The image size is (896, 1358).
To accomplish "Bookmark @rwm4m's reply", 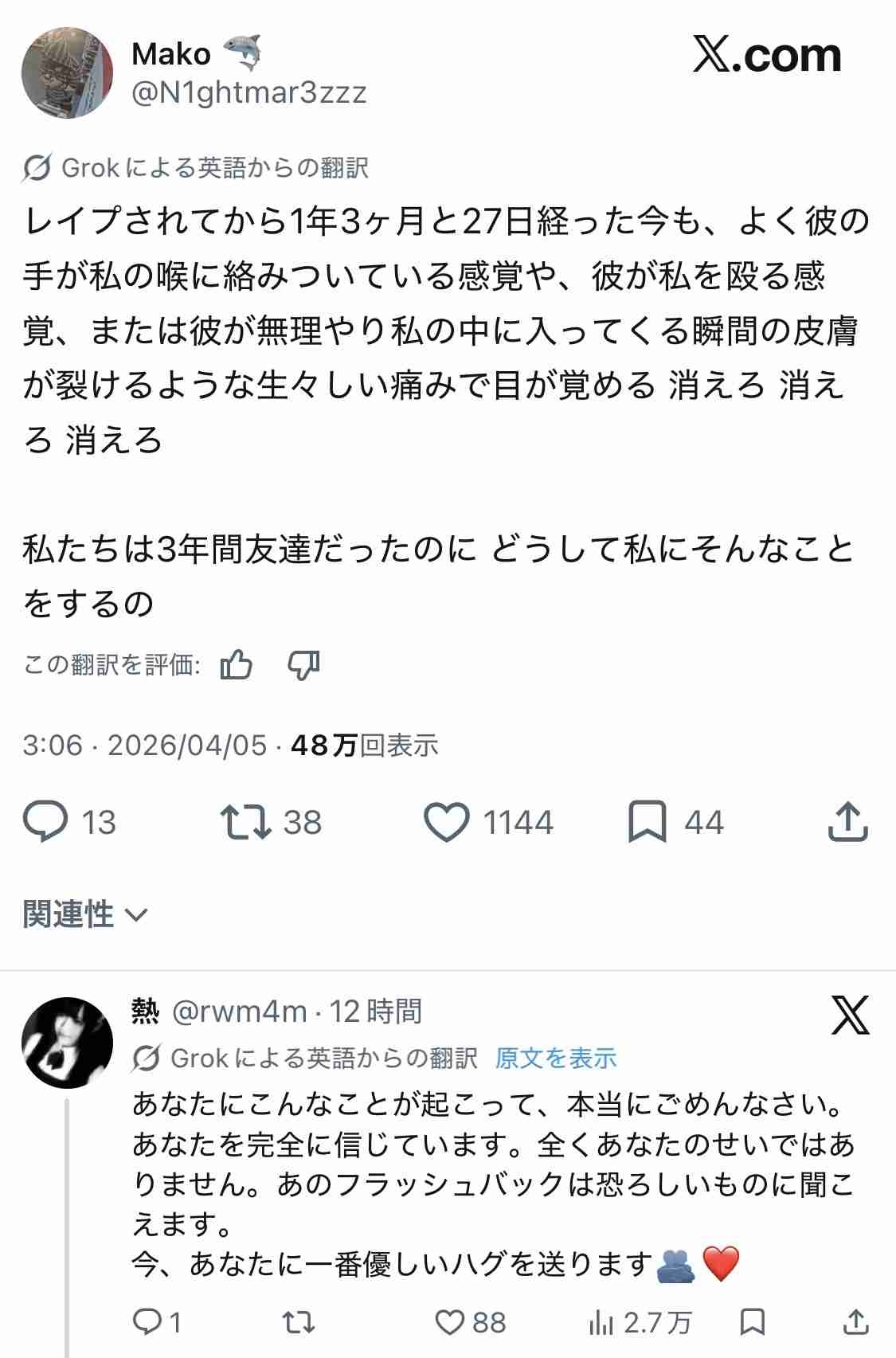I will [753, 1322].
